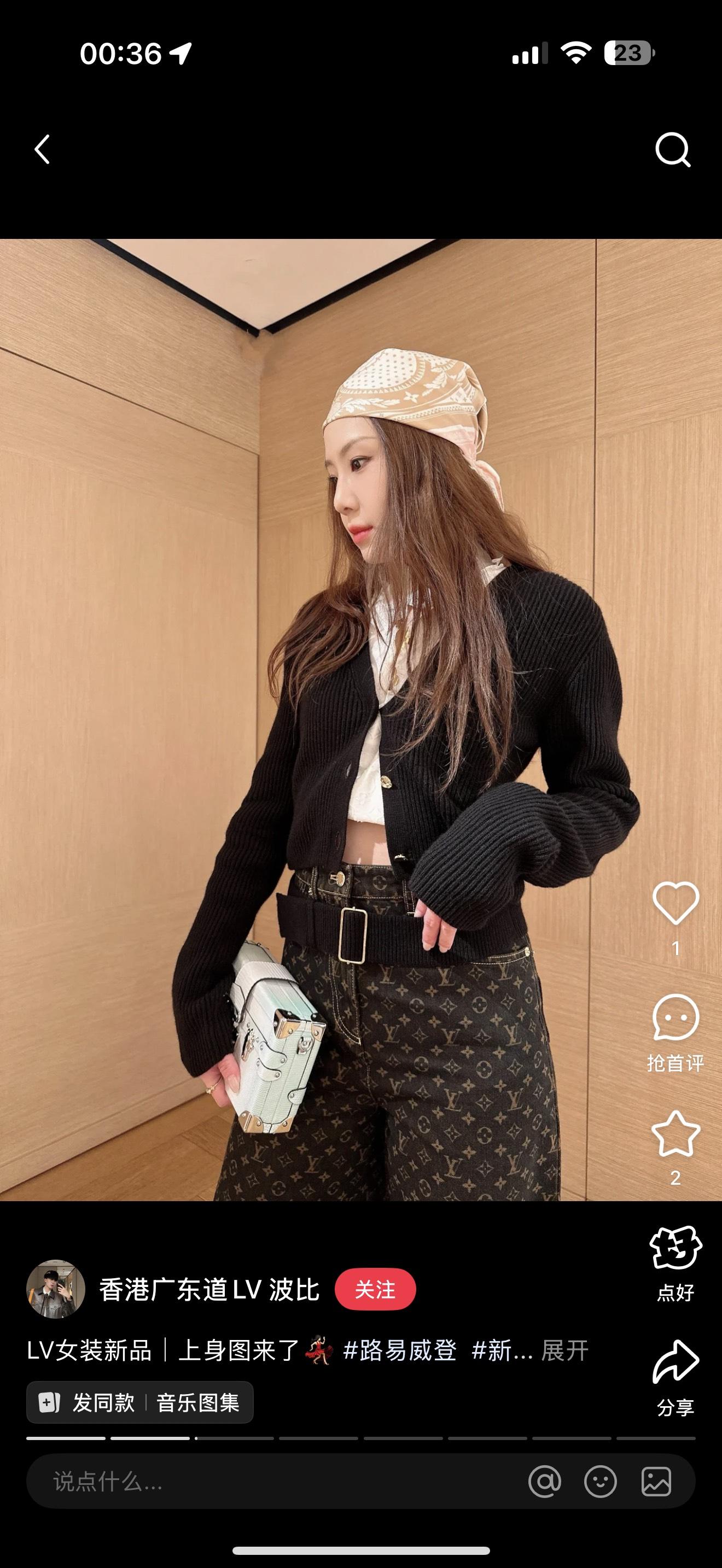Open the 音乐图集 music album option

point(198,1403)
